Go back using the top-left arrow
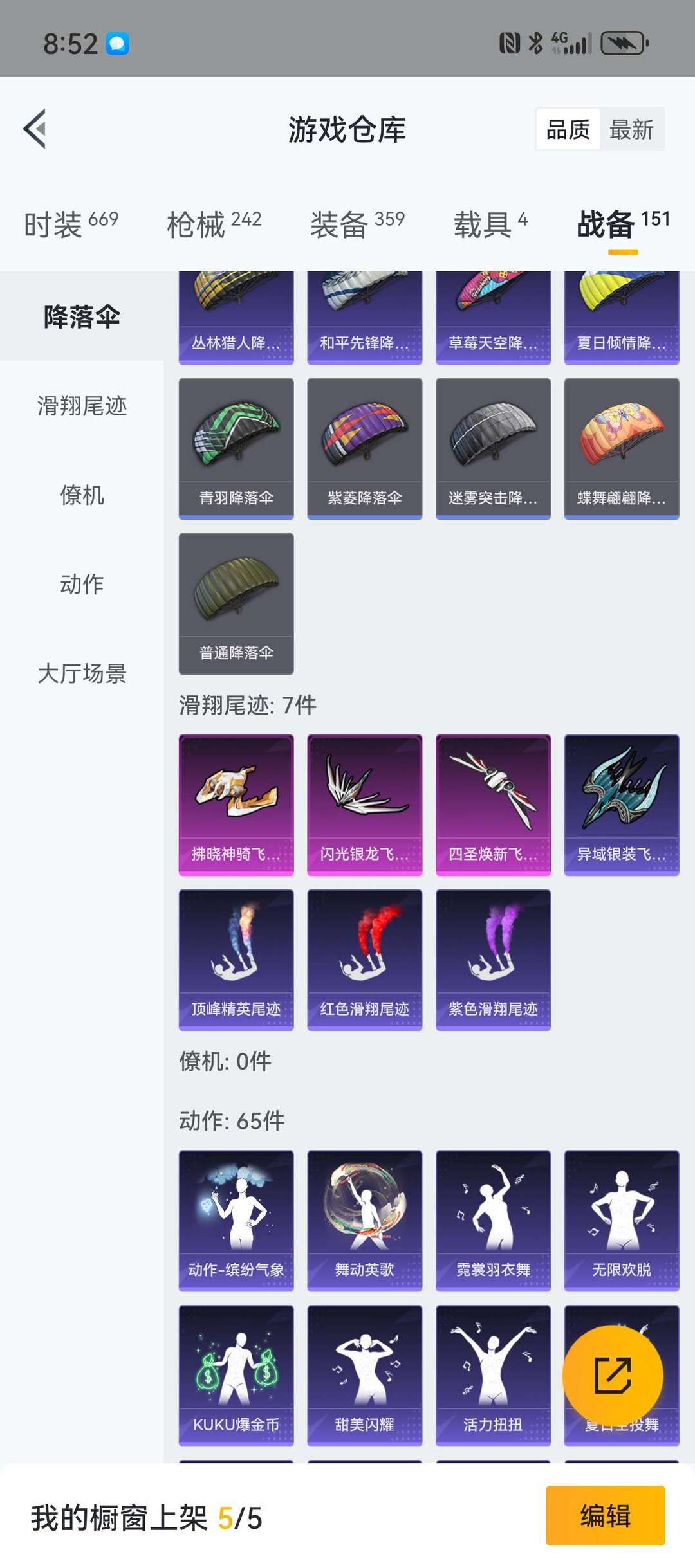 point(35,129)
